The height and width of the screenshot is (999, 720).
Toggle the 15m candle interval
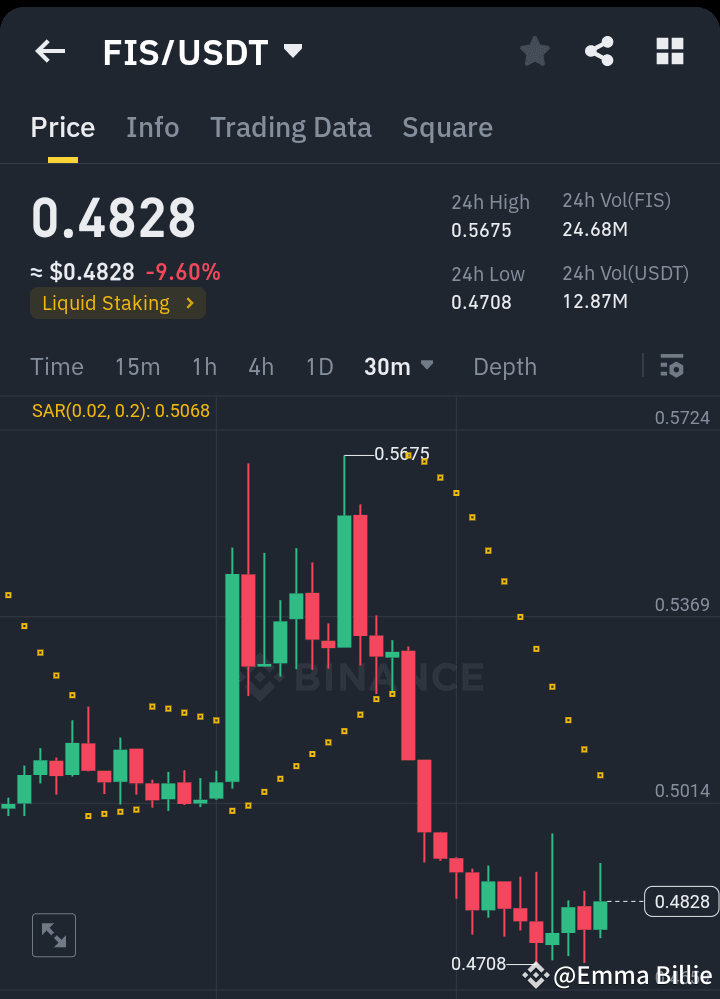point(137,367)
